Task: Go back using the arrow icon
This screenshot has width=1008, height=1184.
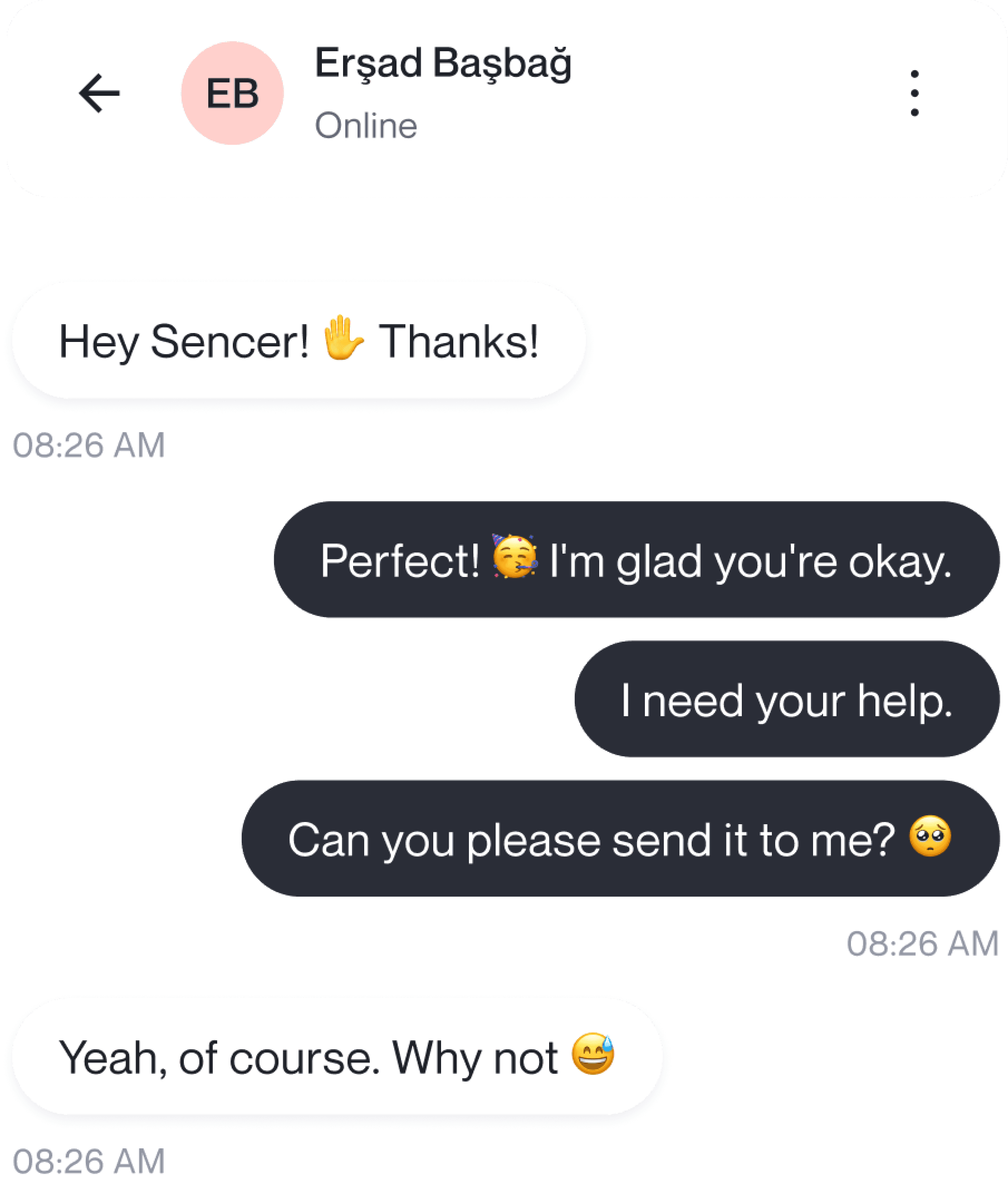Action: point(100,93)
